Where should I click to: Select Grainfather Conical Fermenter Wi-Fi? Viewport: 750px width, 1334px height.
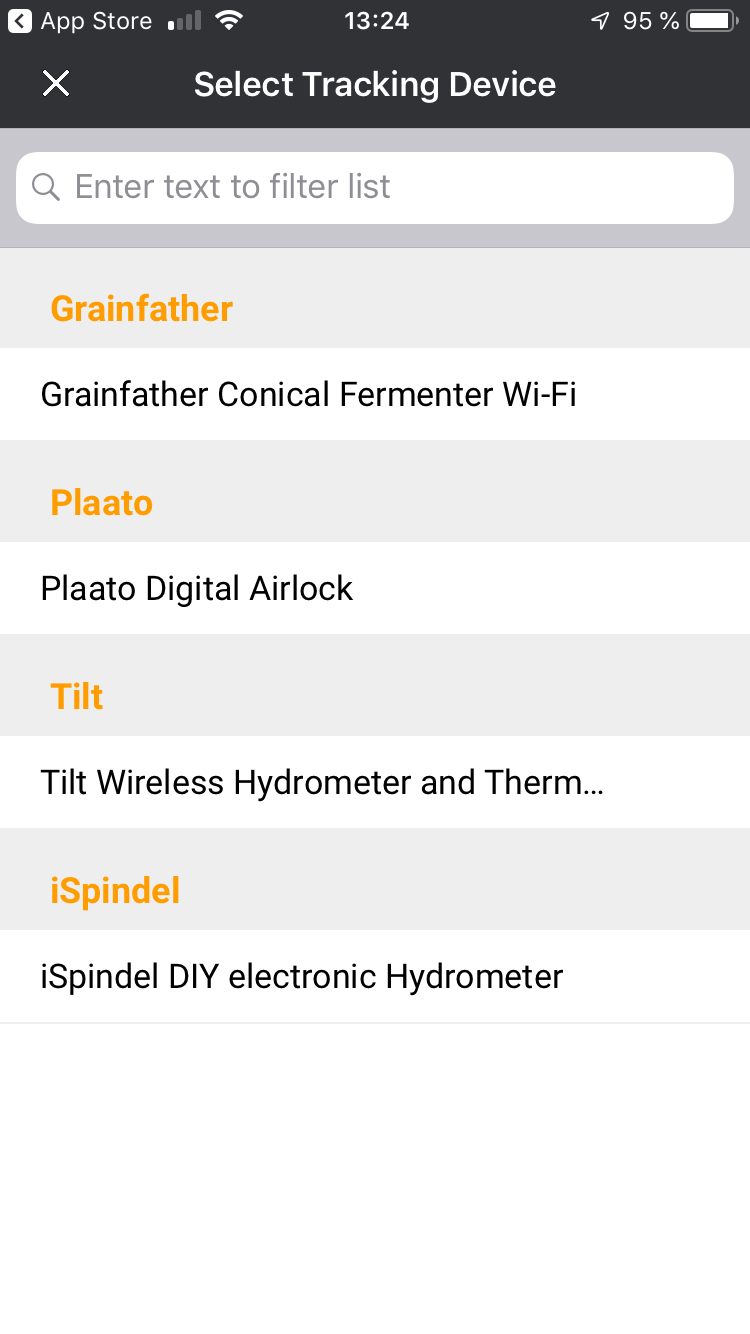tap(375, 394)
